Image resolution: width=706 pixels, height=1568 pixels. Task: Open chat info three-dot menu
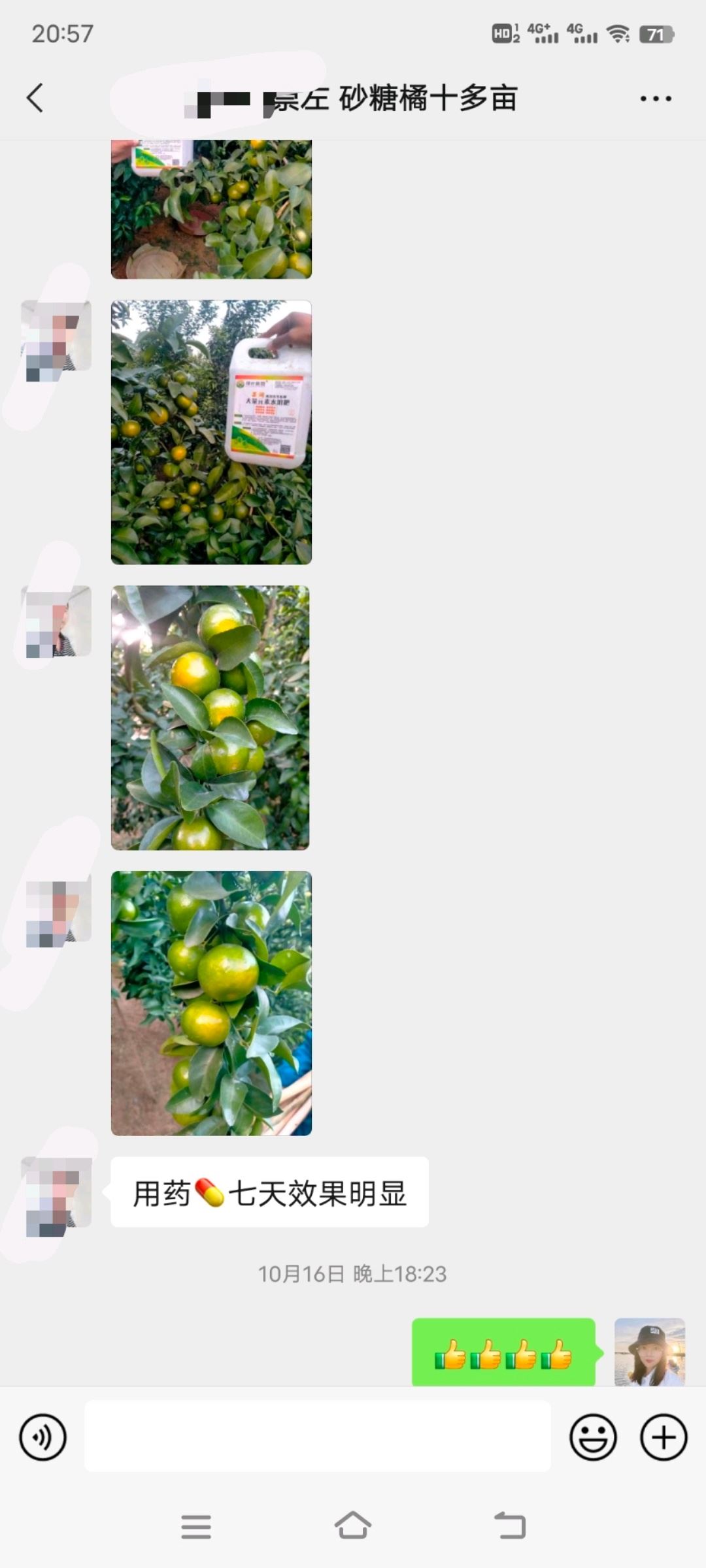[x=655, y=99]
